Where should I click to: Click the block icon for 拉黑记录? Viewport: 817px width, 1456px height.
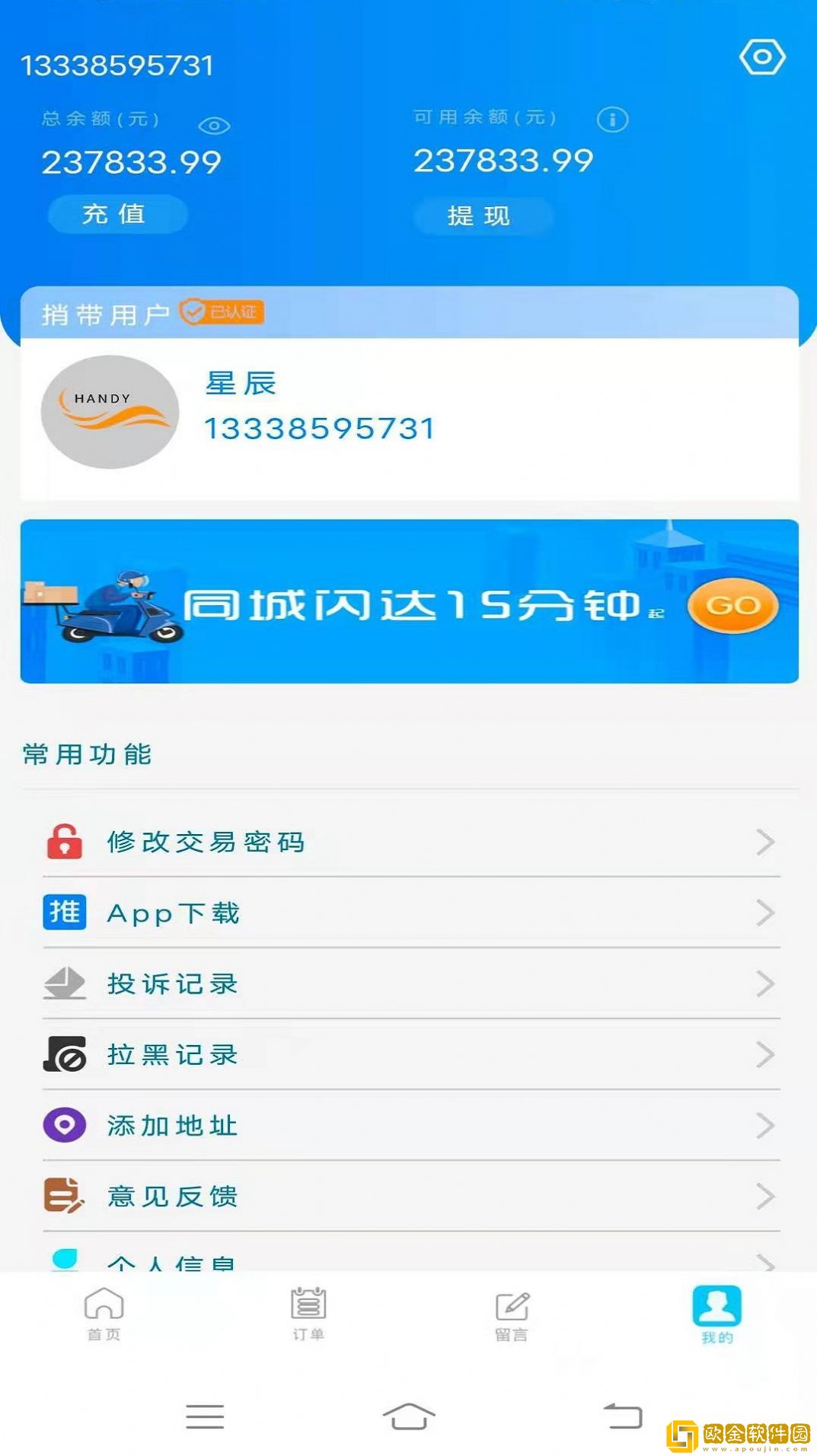pos(64,1055)
